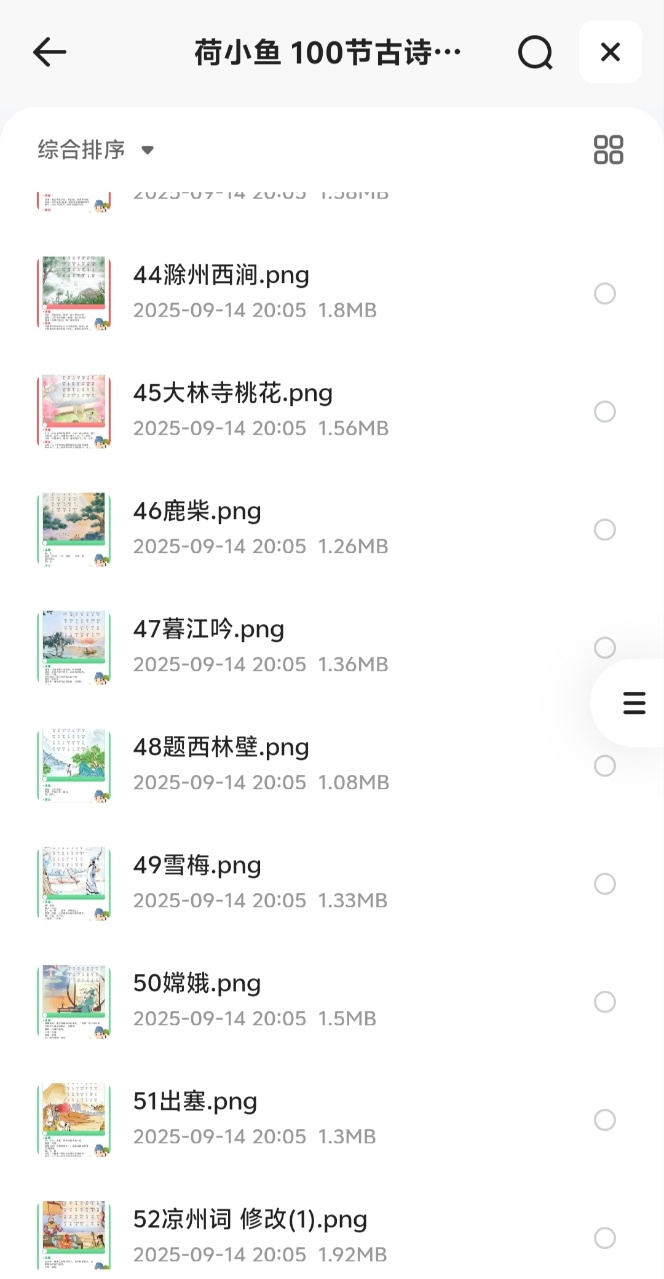Mark 46鹿柴.png as selected
The height and width of the screenshot is (1279, 664).
605,529
